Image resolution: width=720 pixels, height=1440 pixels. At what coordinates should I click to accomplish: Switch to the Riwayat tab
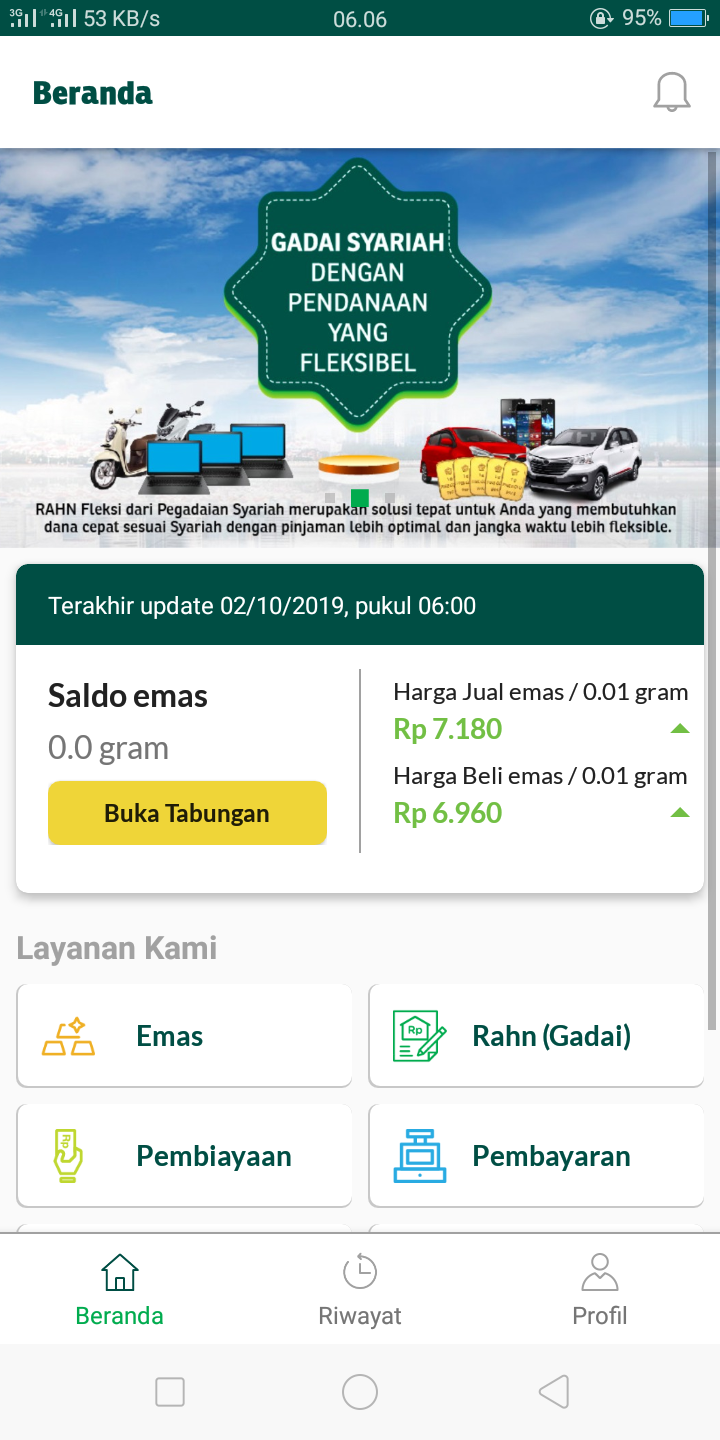(360, 1290)
